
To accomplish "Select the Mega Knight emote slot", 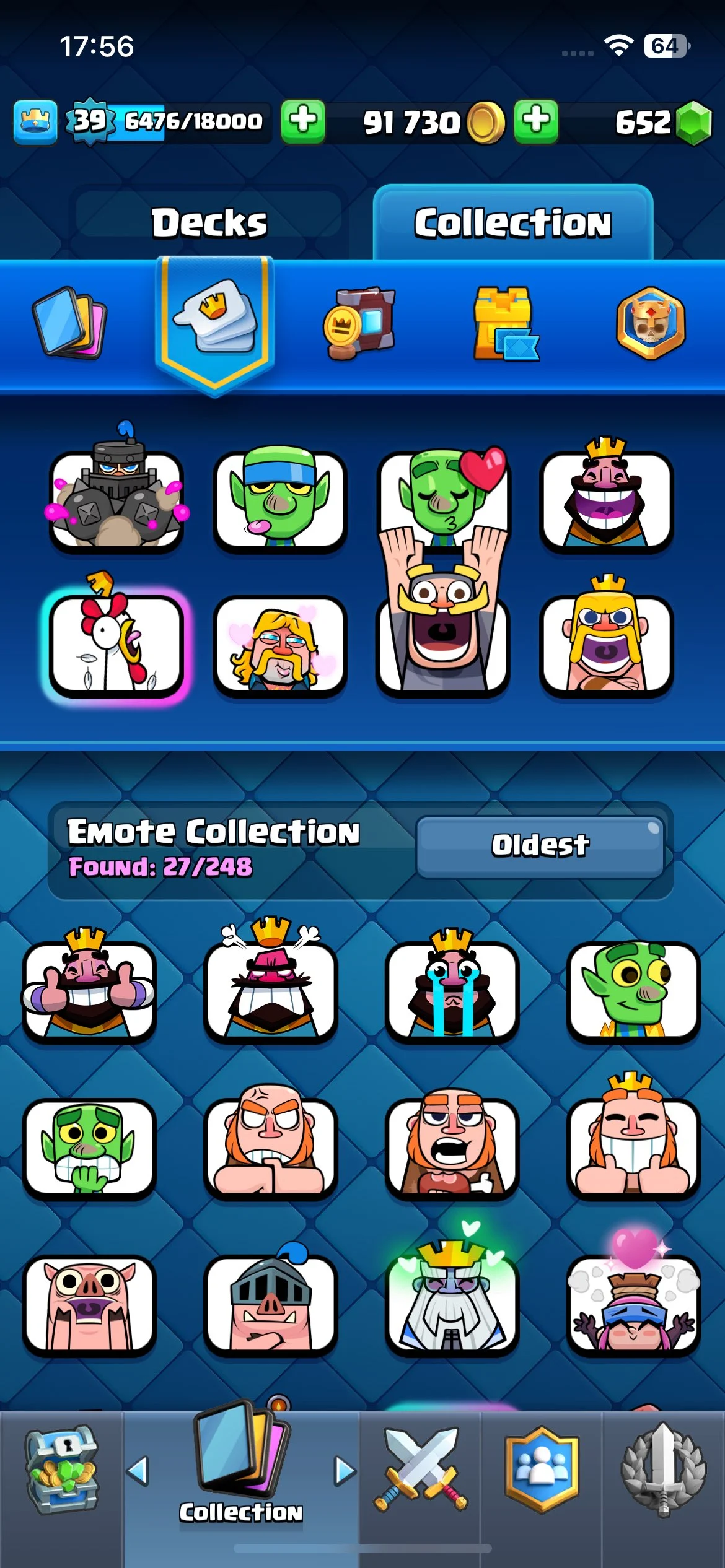I will (x=116, y=499).
